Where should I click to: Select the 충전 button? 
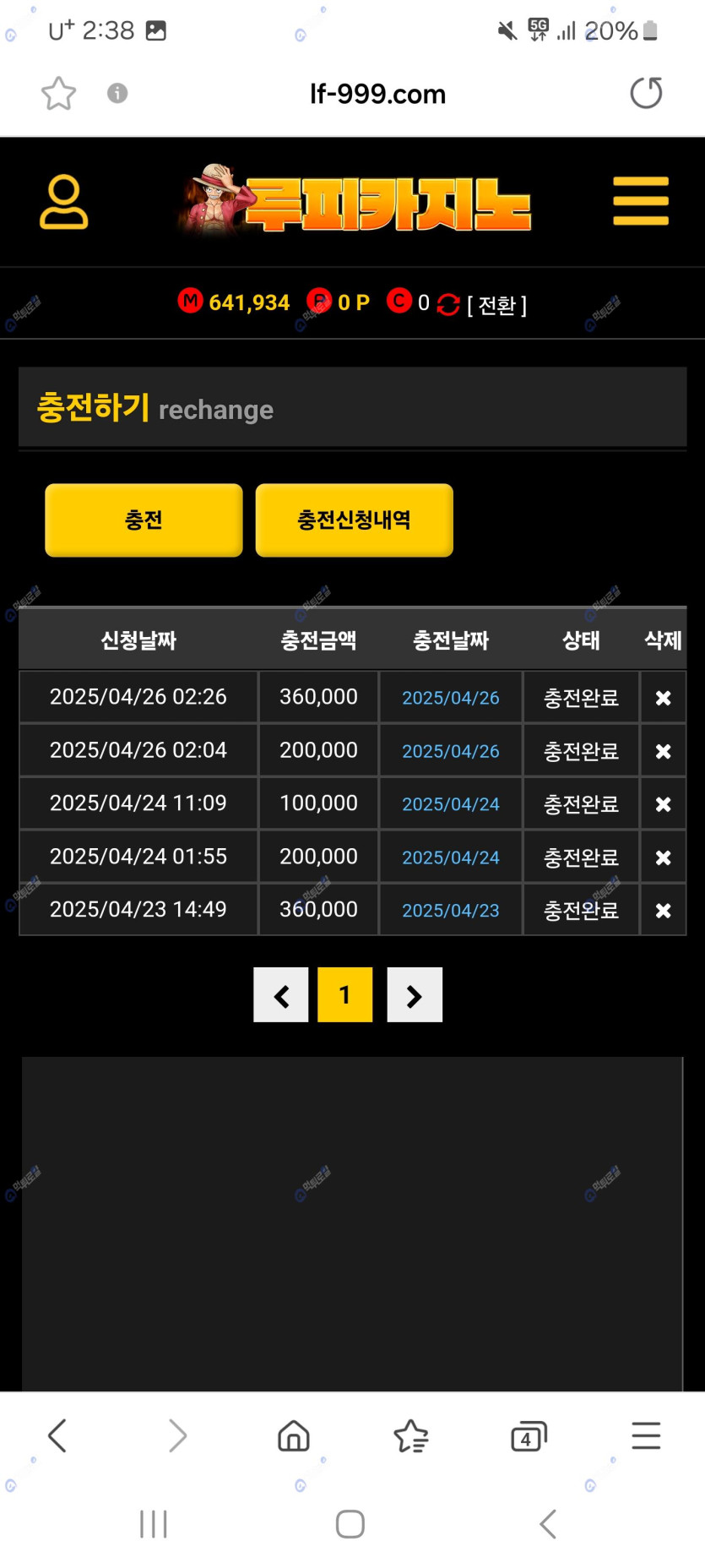(144, 520)
